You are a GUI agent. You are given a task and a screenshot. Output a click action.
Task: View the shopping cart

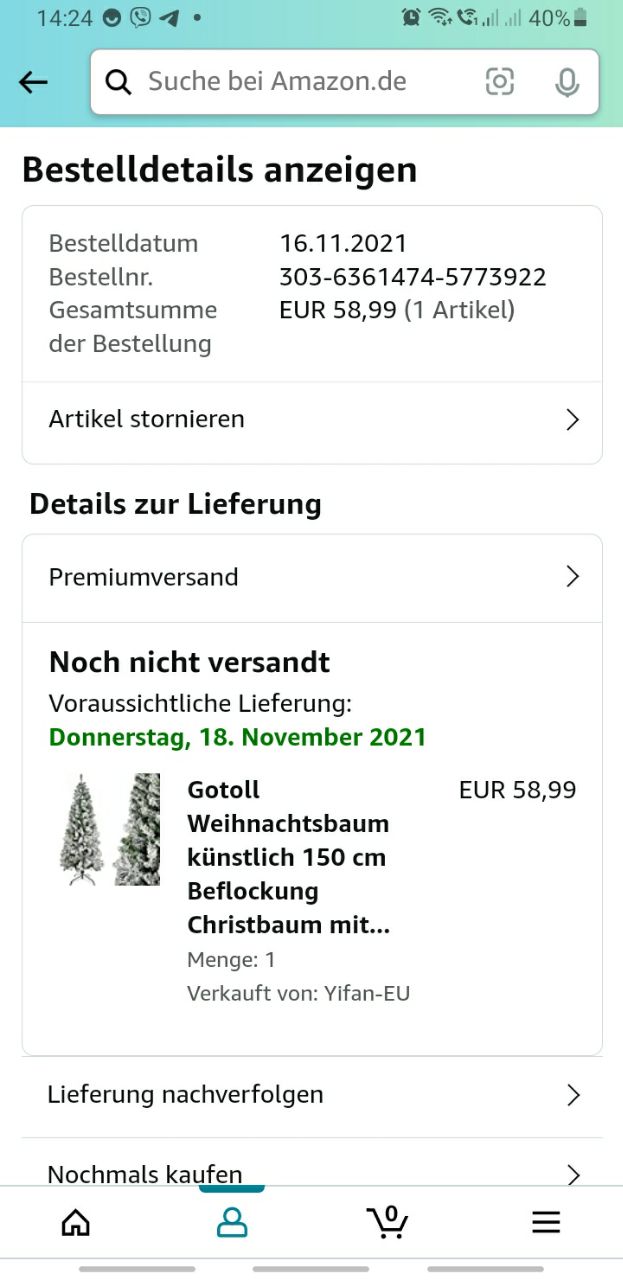(x=388, y=1222)
